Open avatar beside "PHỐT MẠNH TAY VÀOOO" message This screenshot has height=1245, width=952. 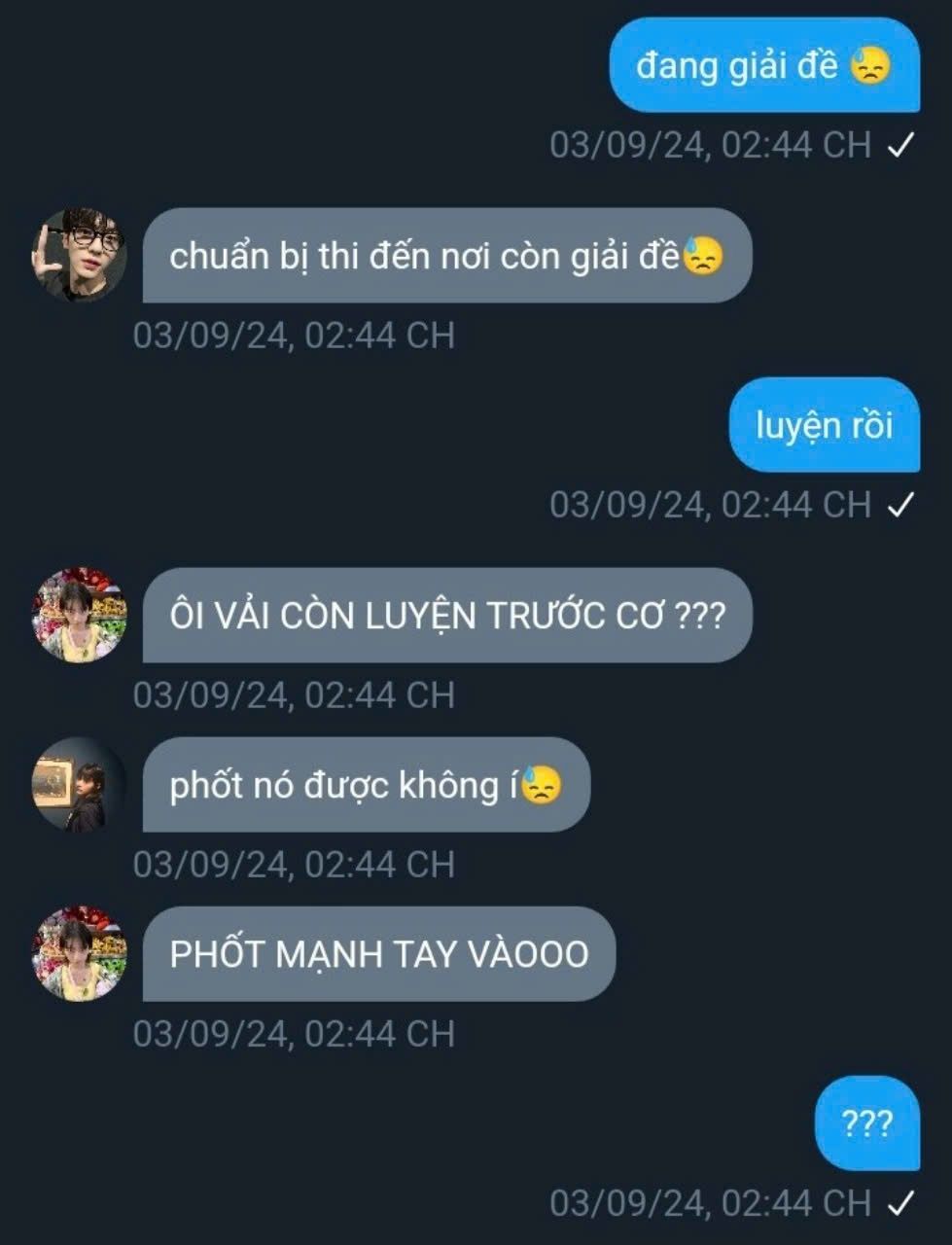[x=80, y=953]
